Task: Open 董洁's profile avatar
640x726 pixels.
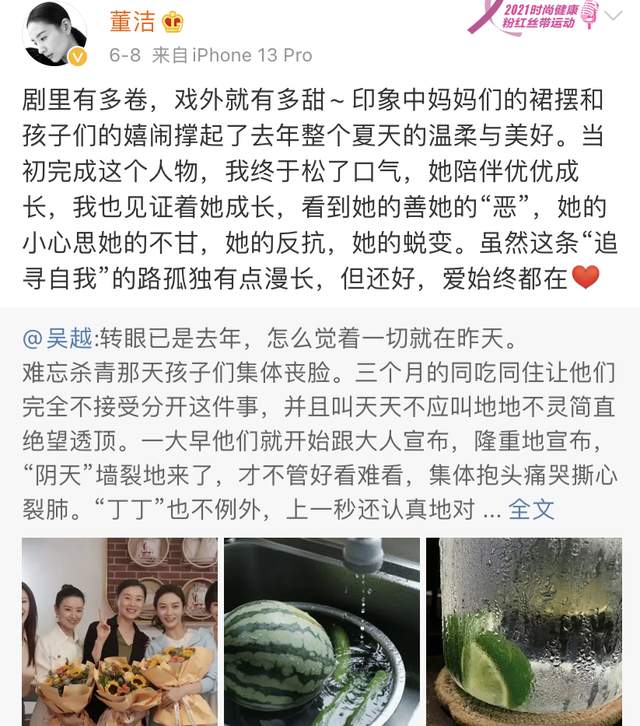Action: [55, 33]
